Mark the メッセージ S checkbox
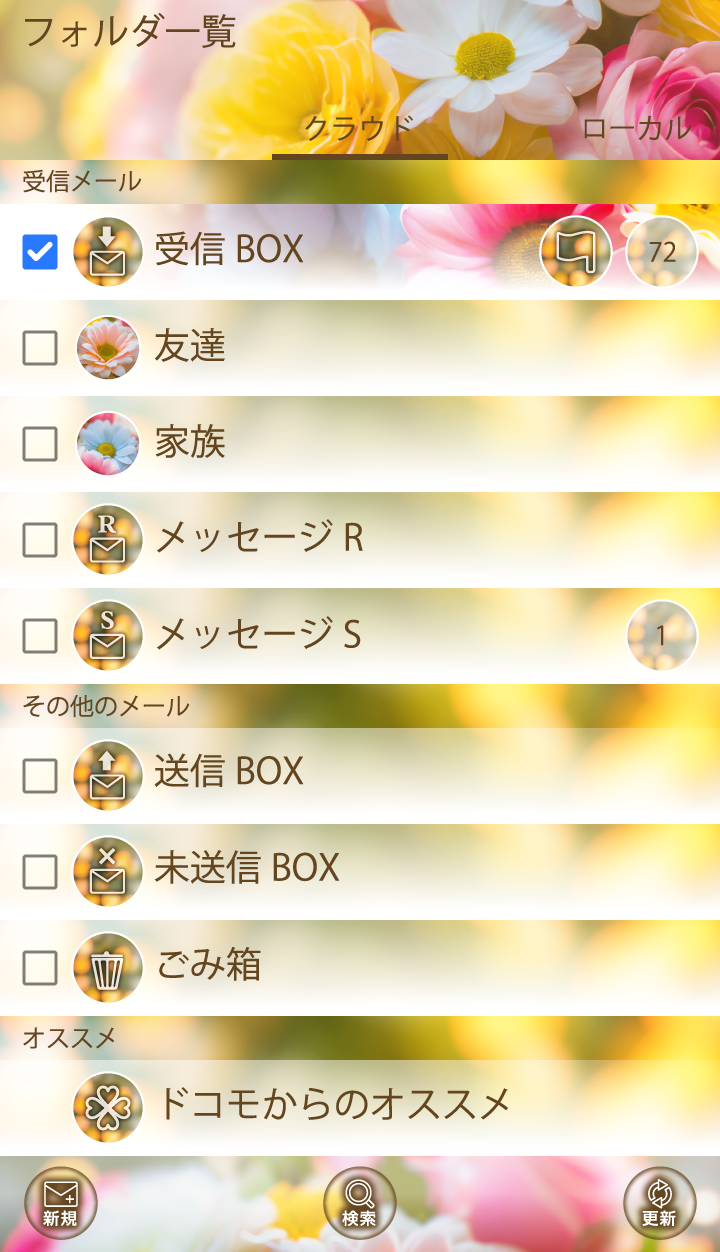Viewport: 720px width, 1252px height. (x=40, y=636)
